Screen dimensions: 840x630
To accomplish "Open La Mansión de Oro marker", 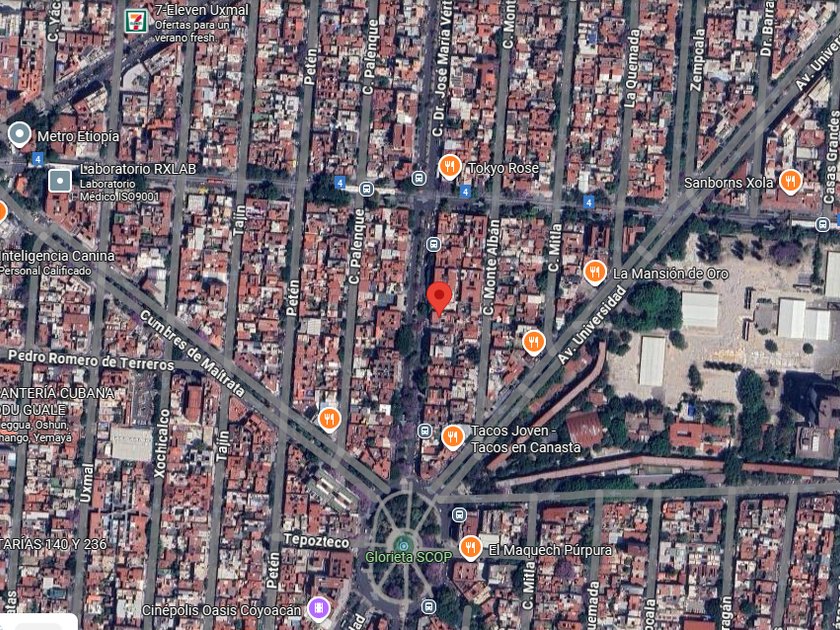I will [595, 273].
